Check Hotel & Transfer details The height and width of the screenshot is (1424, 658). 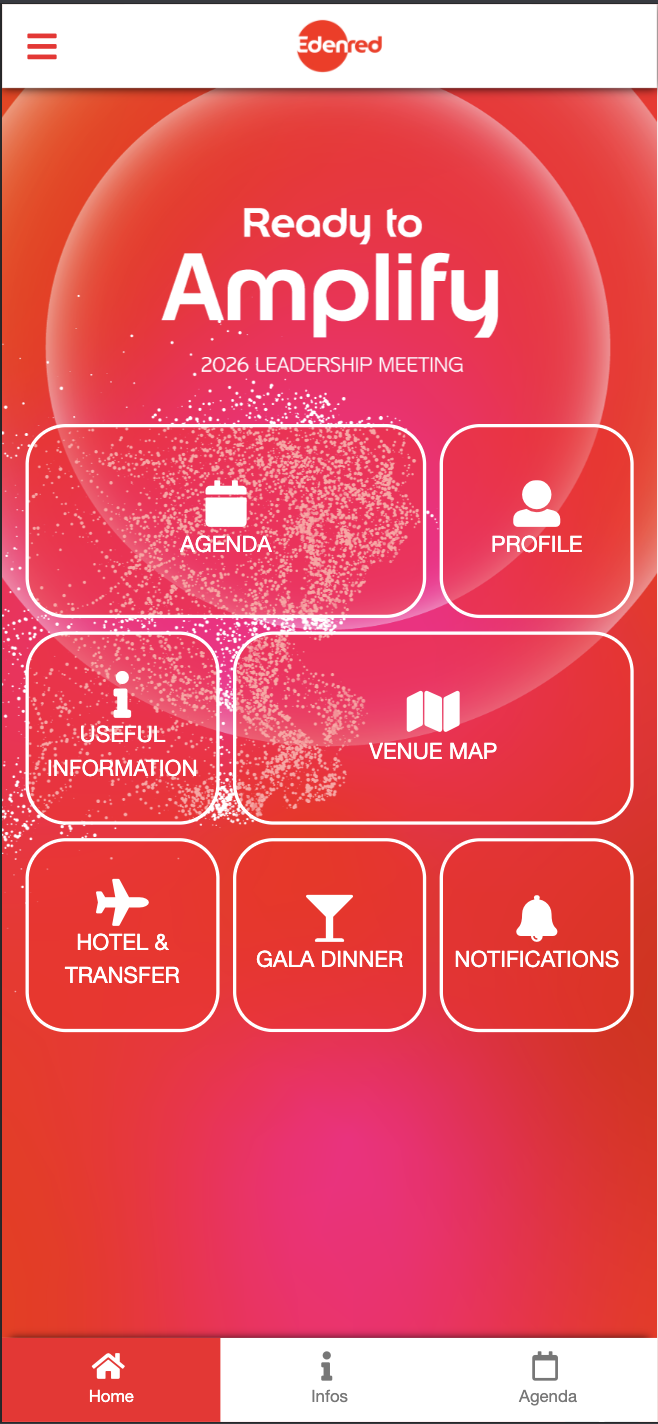coord(122,934)
